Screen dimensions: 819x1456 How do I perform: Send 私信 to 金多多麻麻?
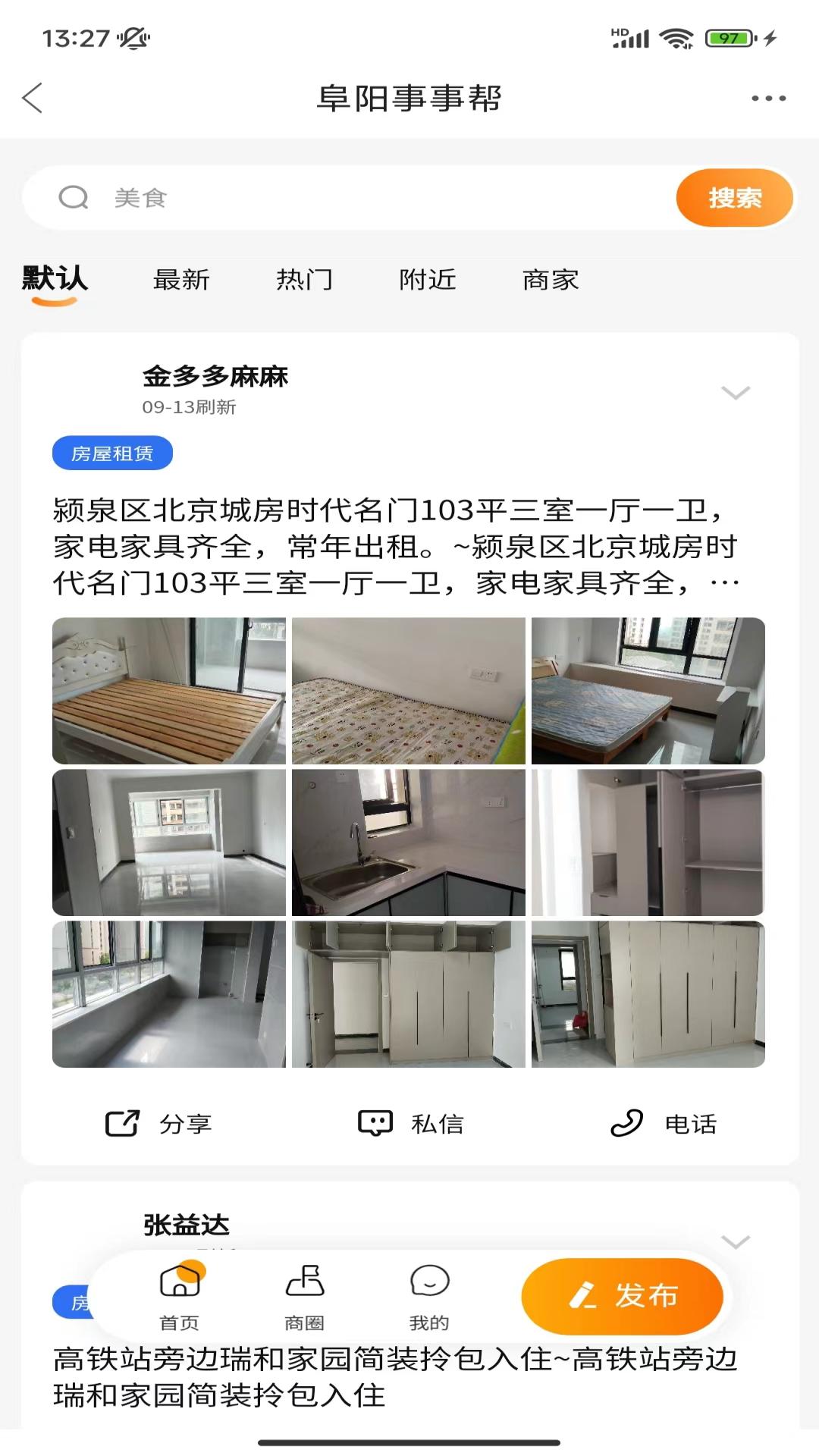[410, 1123]
